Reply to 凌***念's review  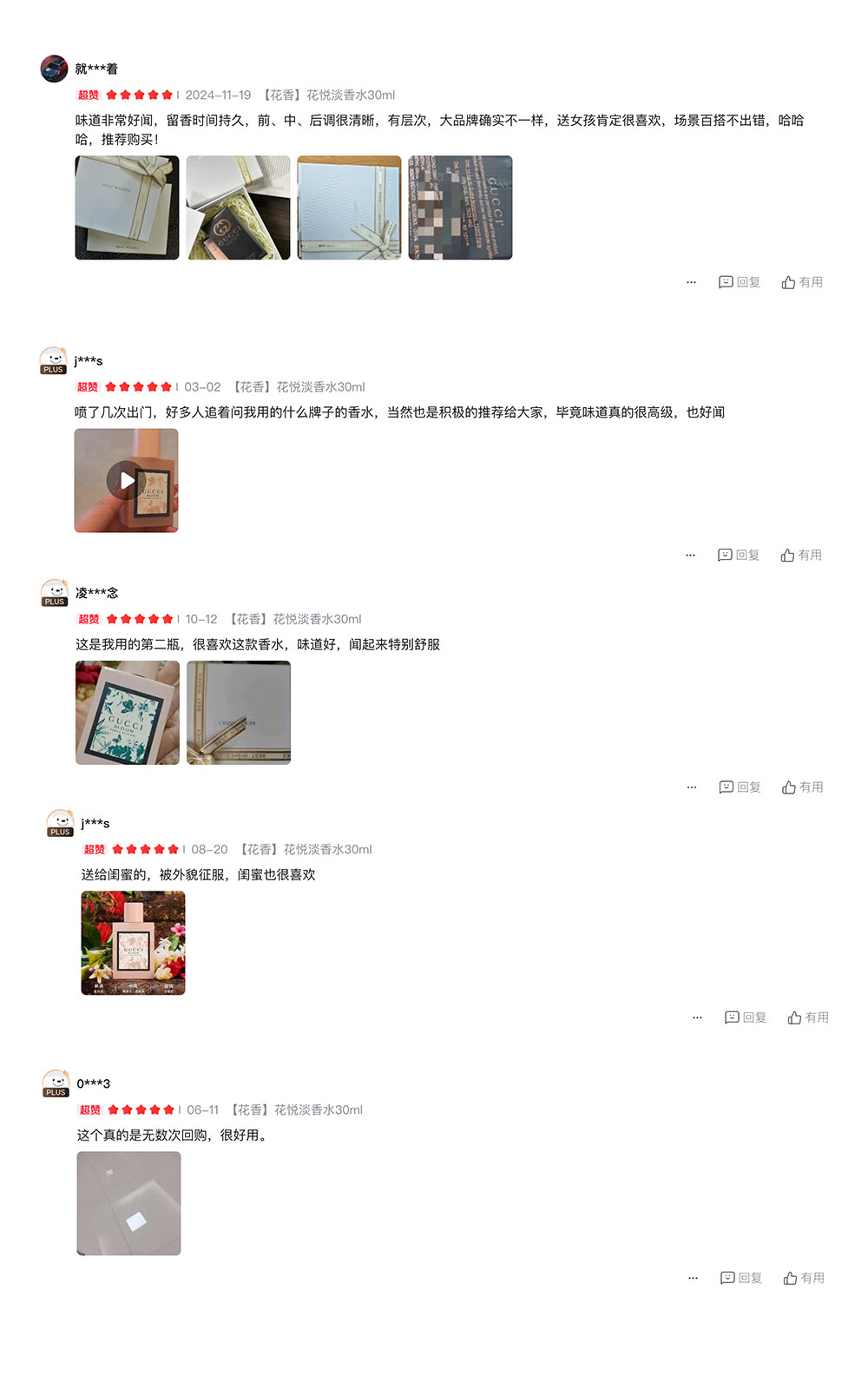[740, 787]
